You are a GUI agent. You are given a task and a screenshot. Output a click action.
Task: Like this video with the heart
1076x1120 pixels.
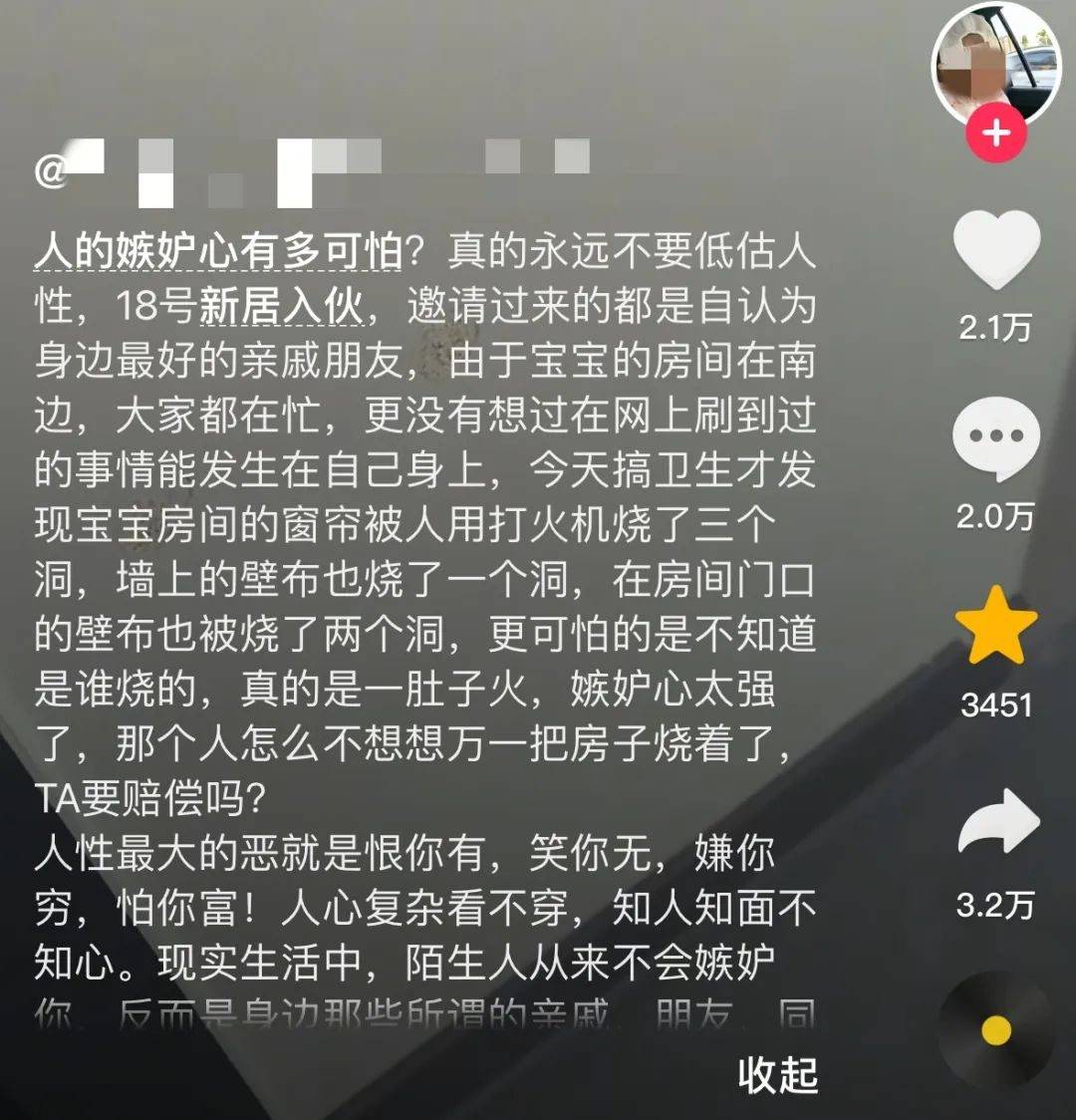[x=995, y=249]
